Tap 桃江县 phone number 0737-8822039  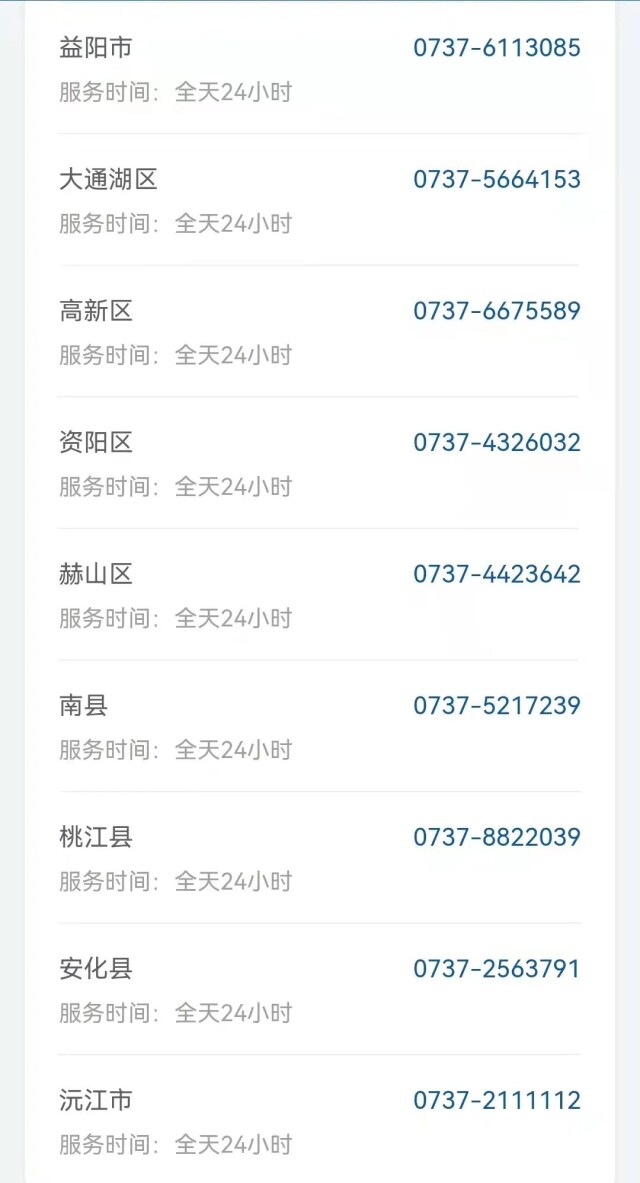click(x=497, y=838)
